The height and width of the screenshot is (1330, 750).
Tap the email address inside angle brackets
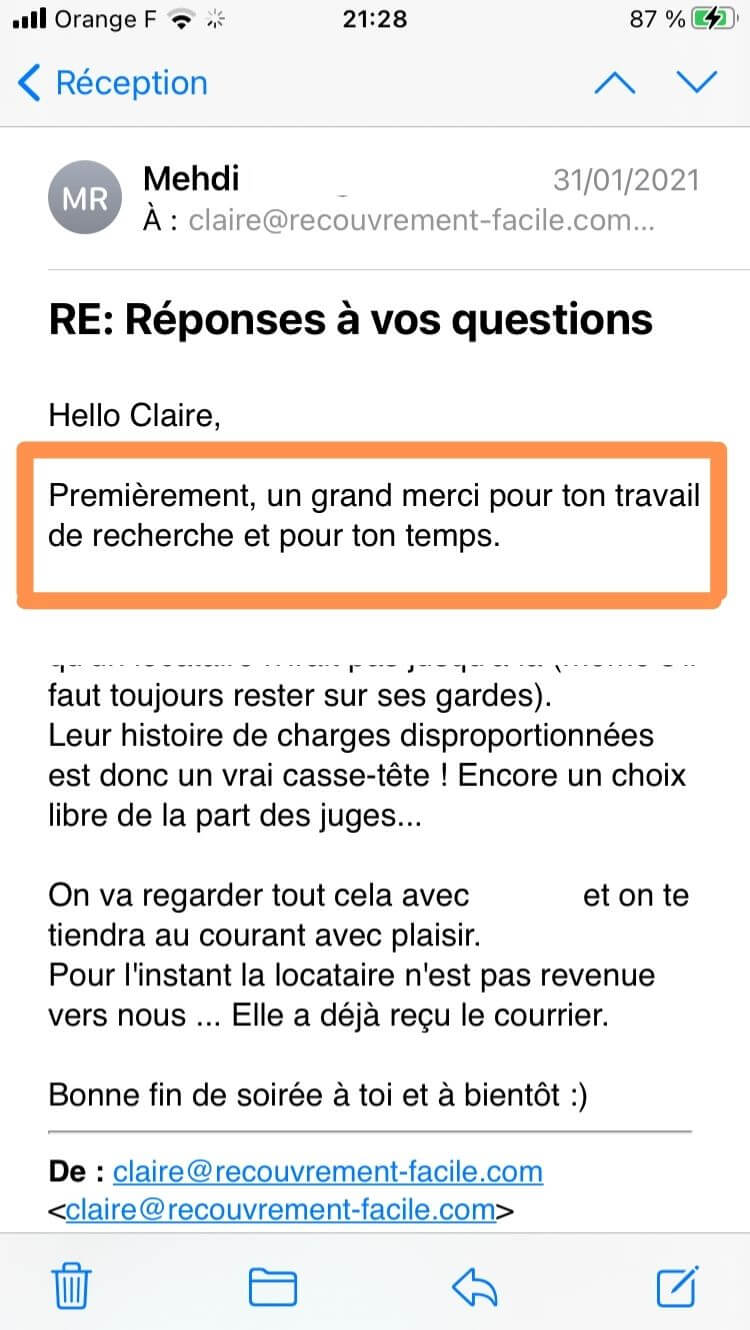(281, 1211)
